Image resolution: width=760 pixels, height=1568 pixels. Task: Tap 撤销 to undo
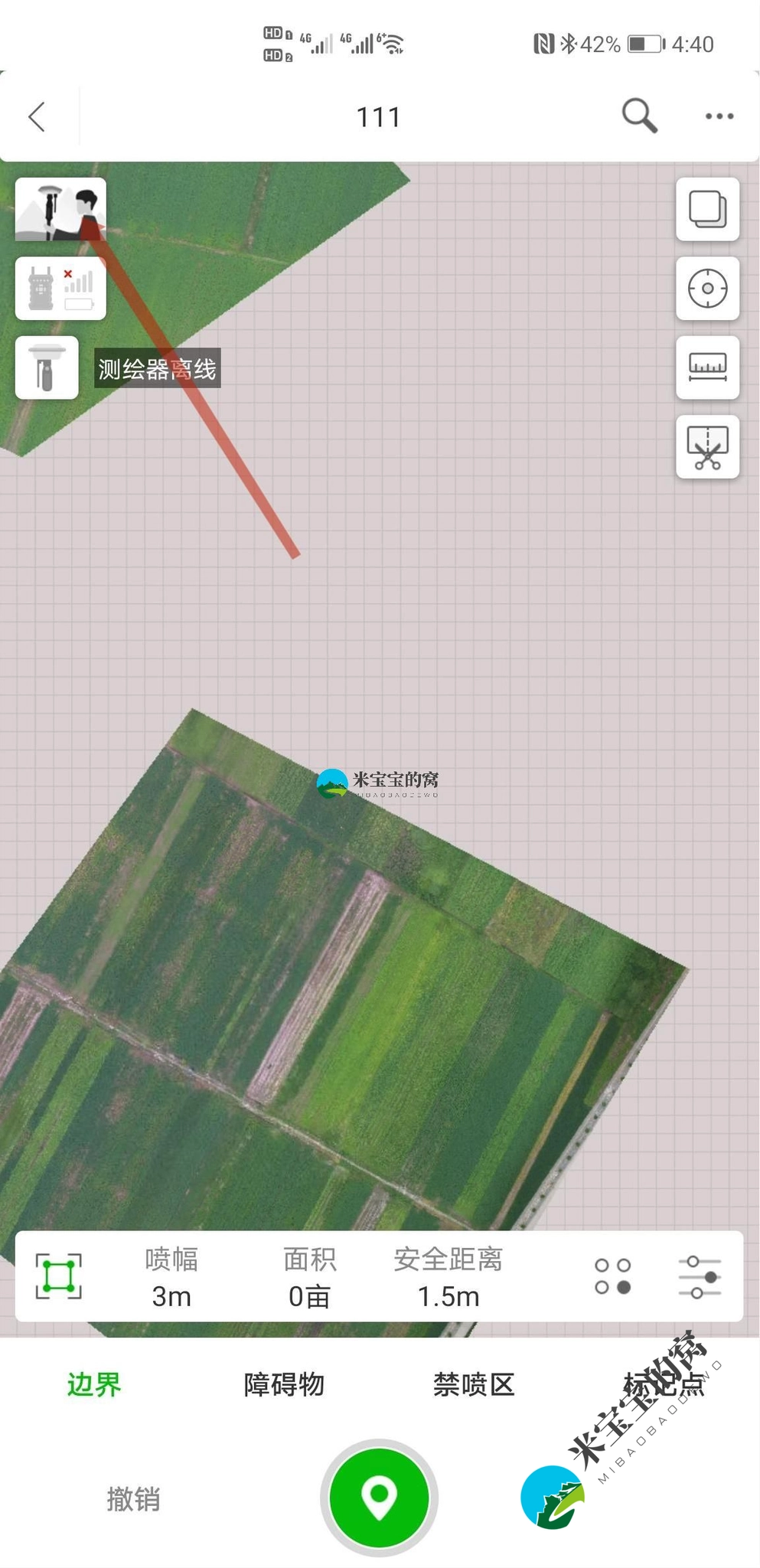(133, 1498)
